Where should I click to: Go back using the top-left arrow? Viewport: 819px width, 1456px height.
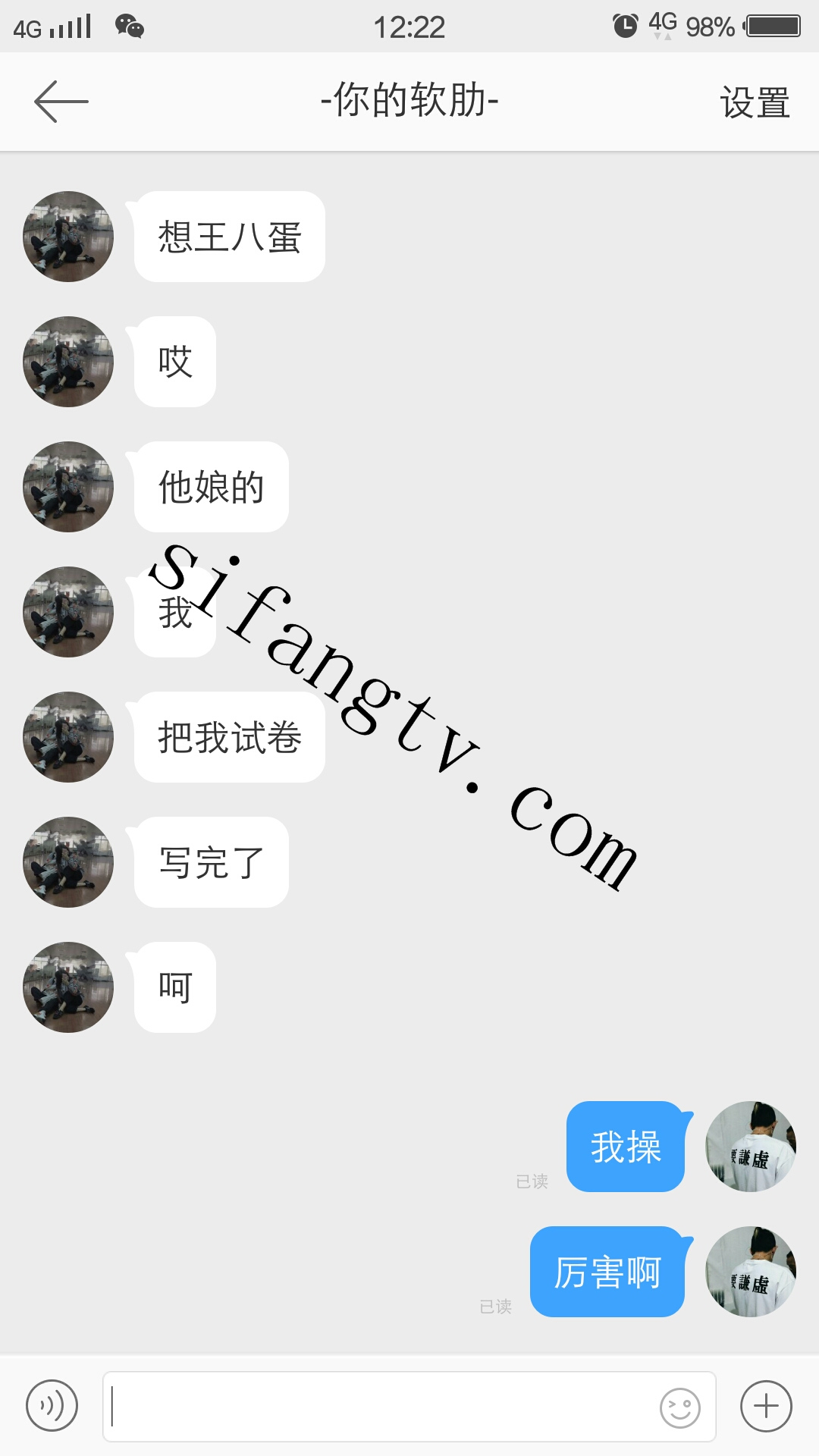pos(61,102)
